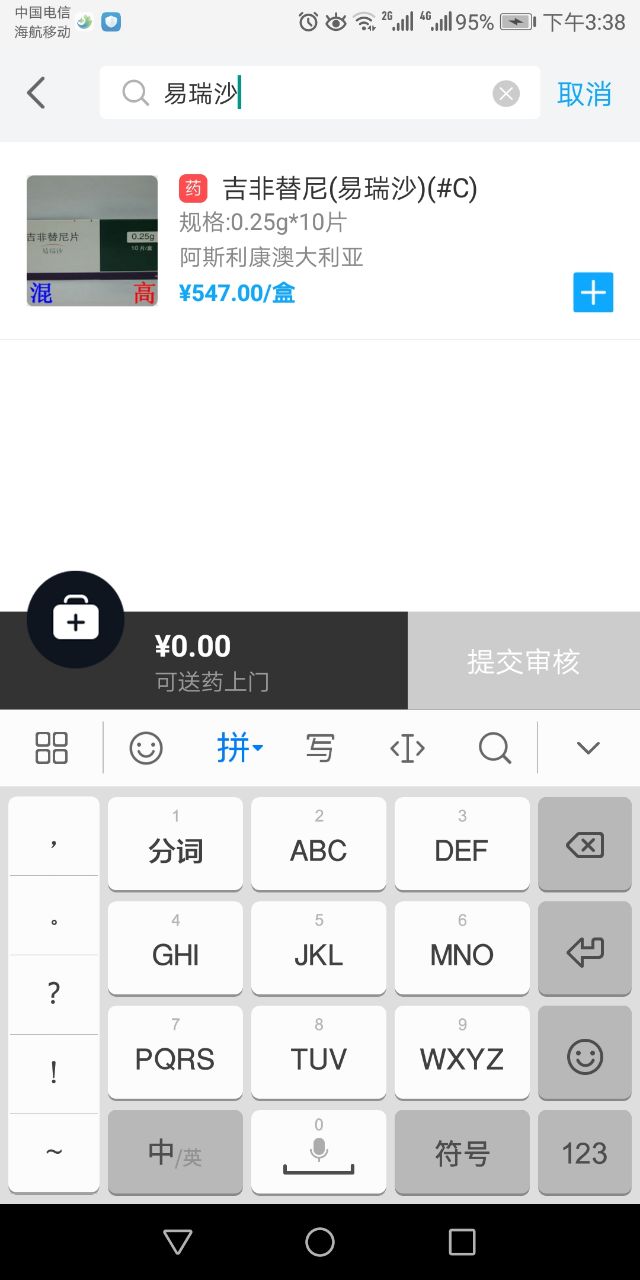The image size is (640, 1280).
Task: Select handwriting input 写 on the keyboard toolbar
Action: 320,748
